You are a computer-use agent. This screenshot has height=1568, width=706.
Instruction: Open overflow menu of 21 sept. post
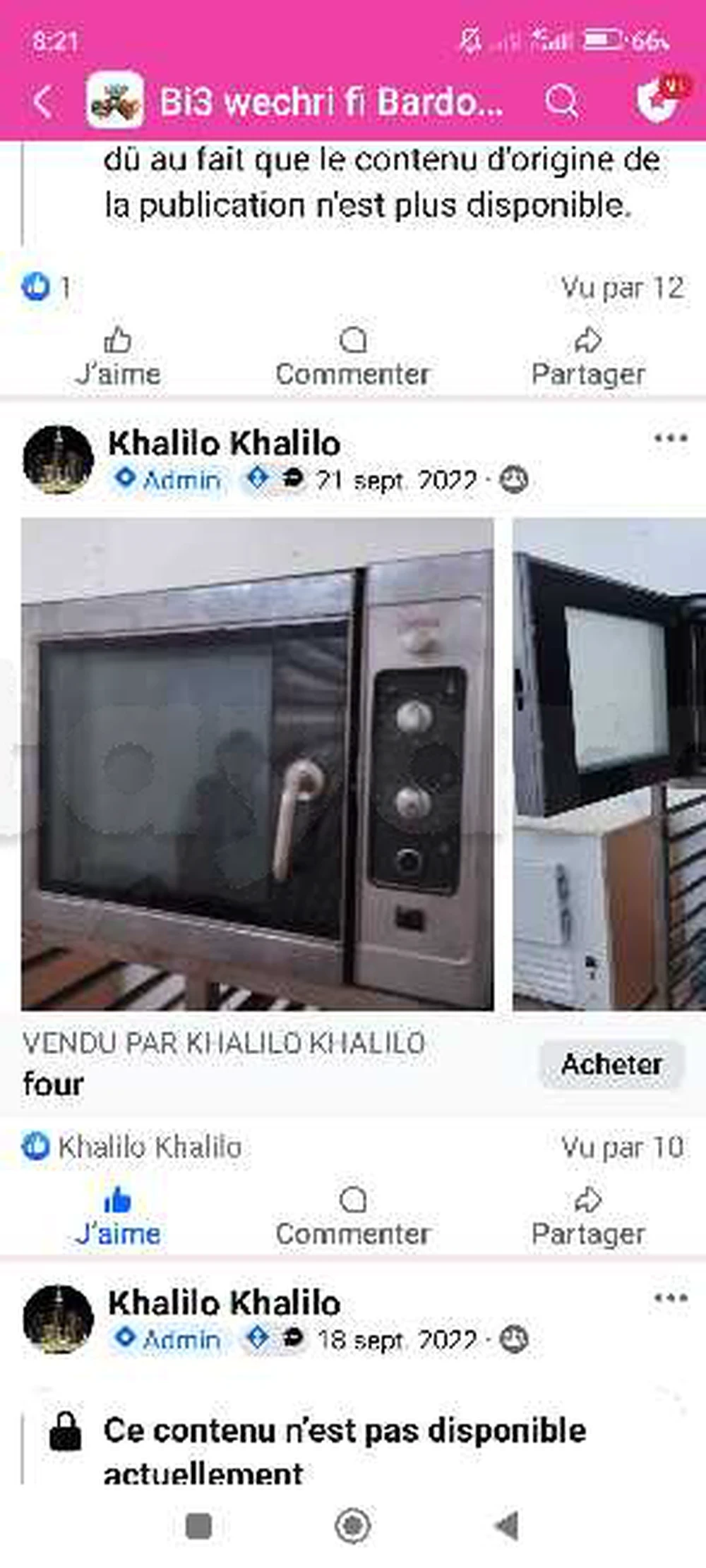pyautogui.click(x=670, y=439)
